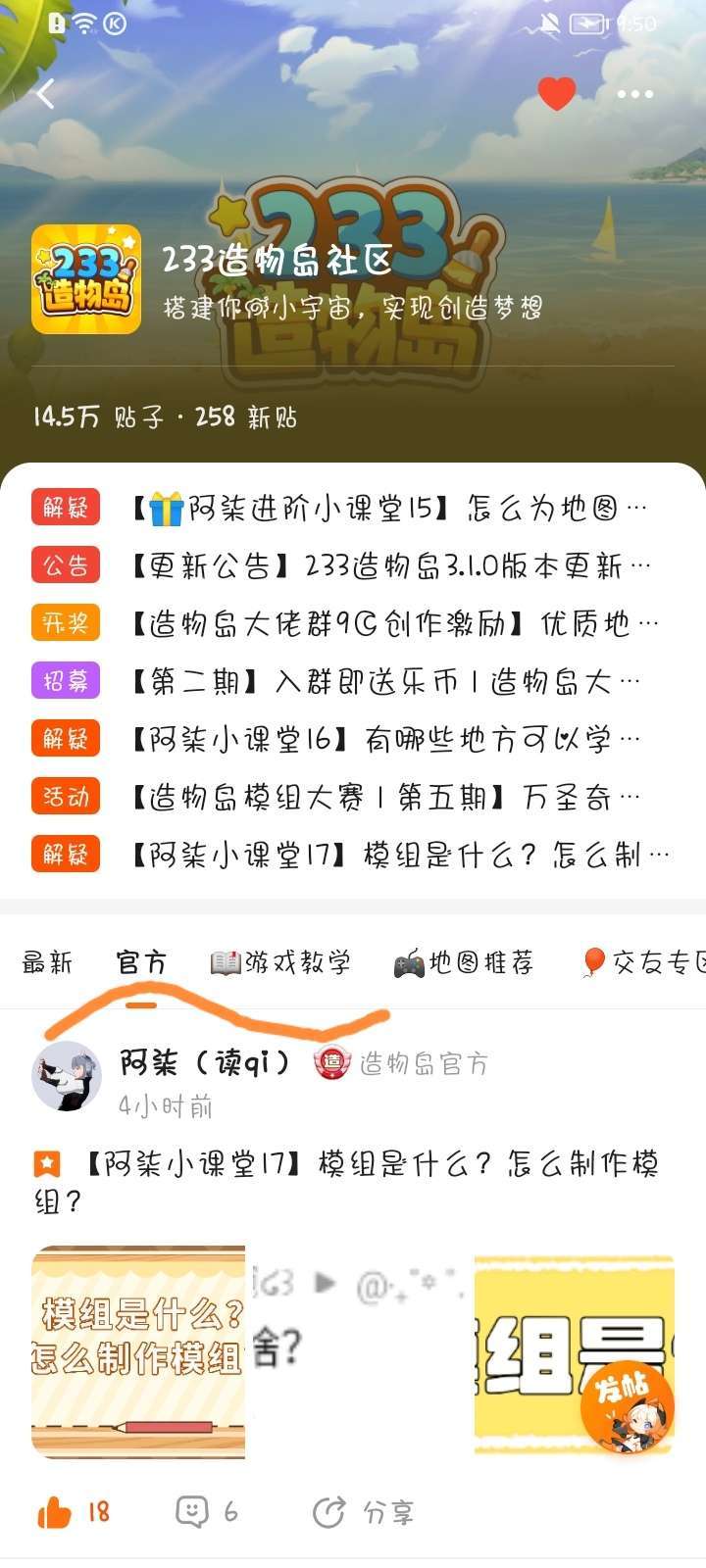
Task: Switch to the 最新 tab
Action: pyautogui.click(x=47, y=962)
